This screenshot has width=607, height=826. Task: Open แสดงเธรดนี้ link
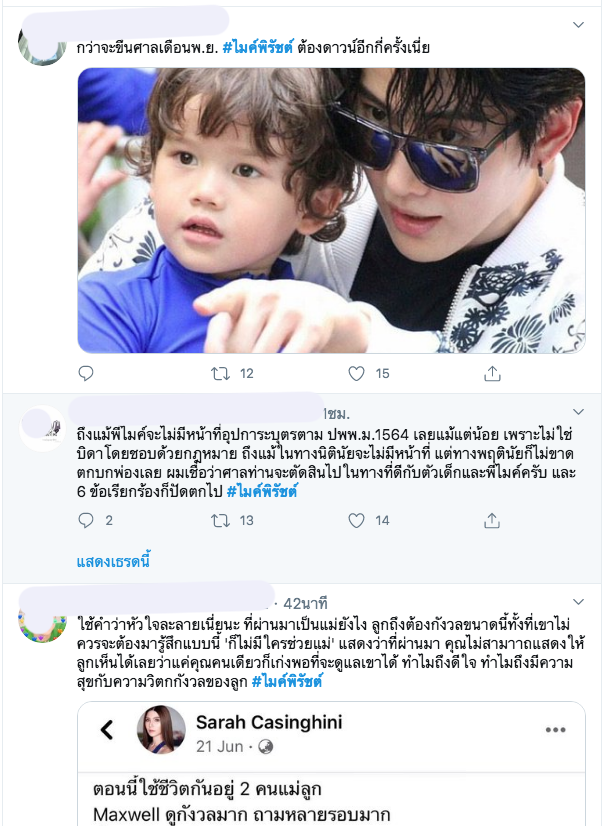pos(113,562)
